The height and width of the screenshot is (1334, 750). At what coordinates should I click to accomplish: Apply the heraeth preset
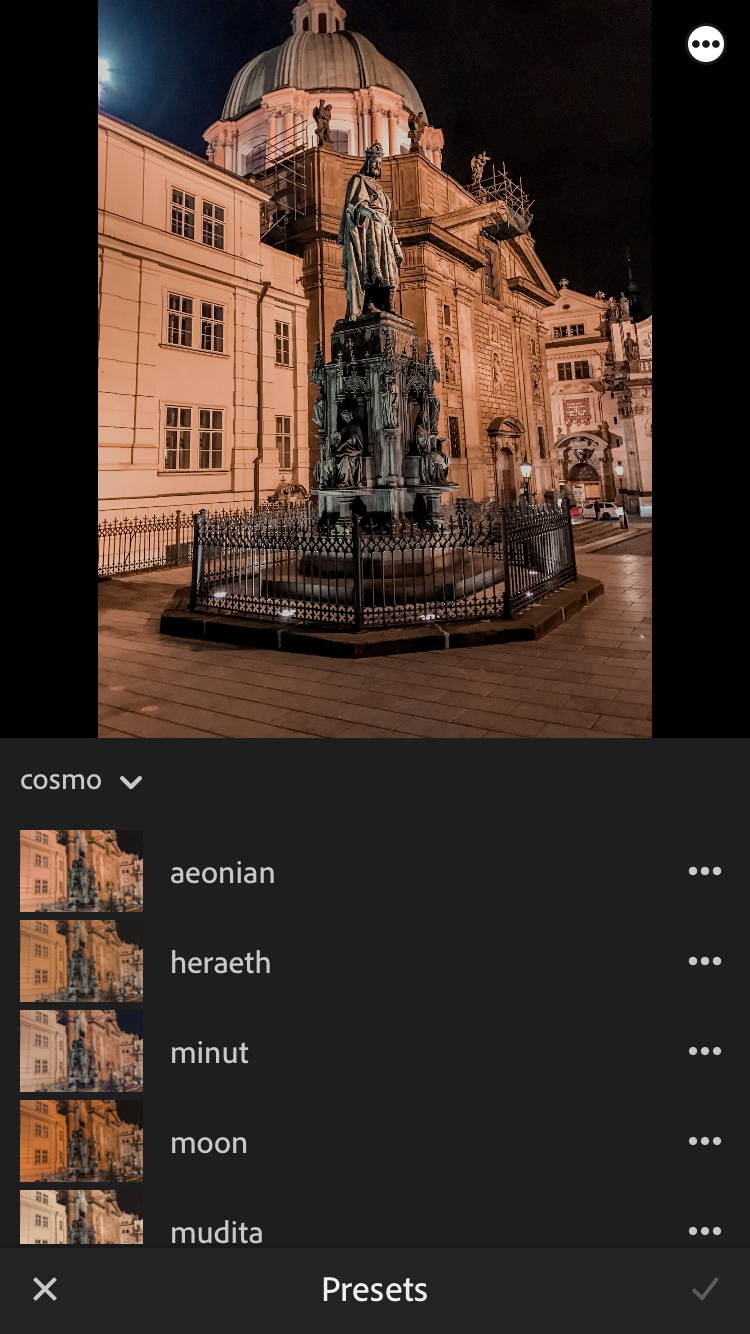[x=375, y=961]
